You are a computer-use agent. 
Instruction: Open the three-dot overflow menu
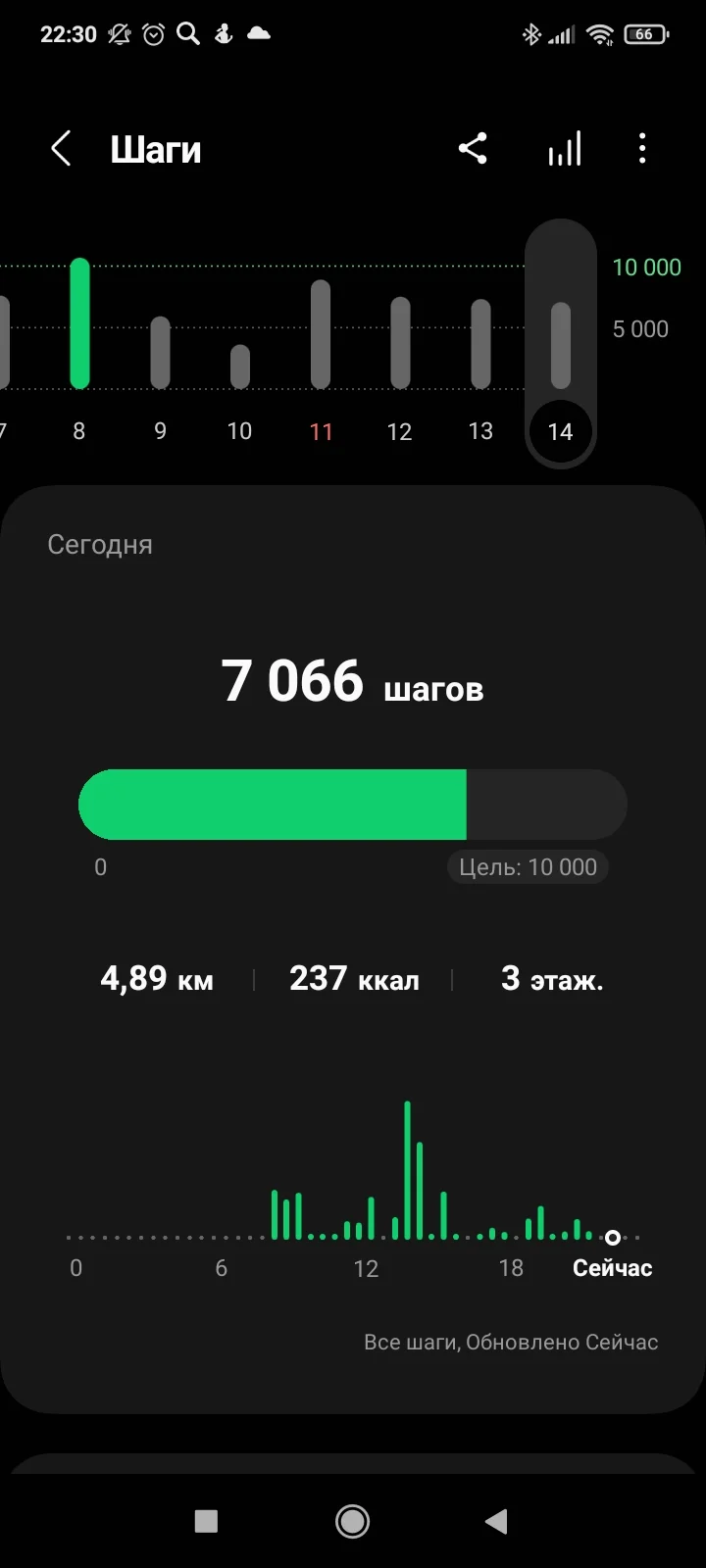click(642, 149)
